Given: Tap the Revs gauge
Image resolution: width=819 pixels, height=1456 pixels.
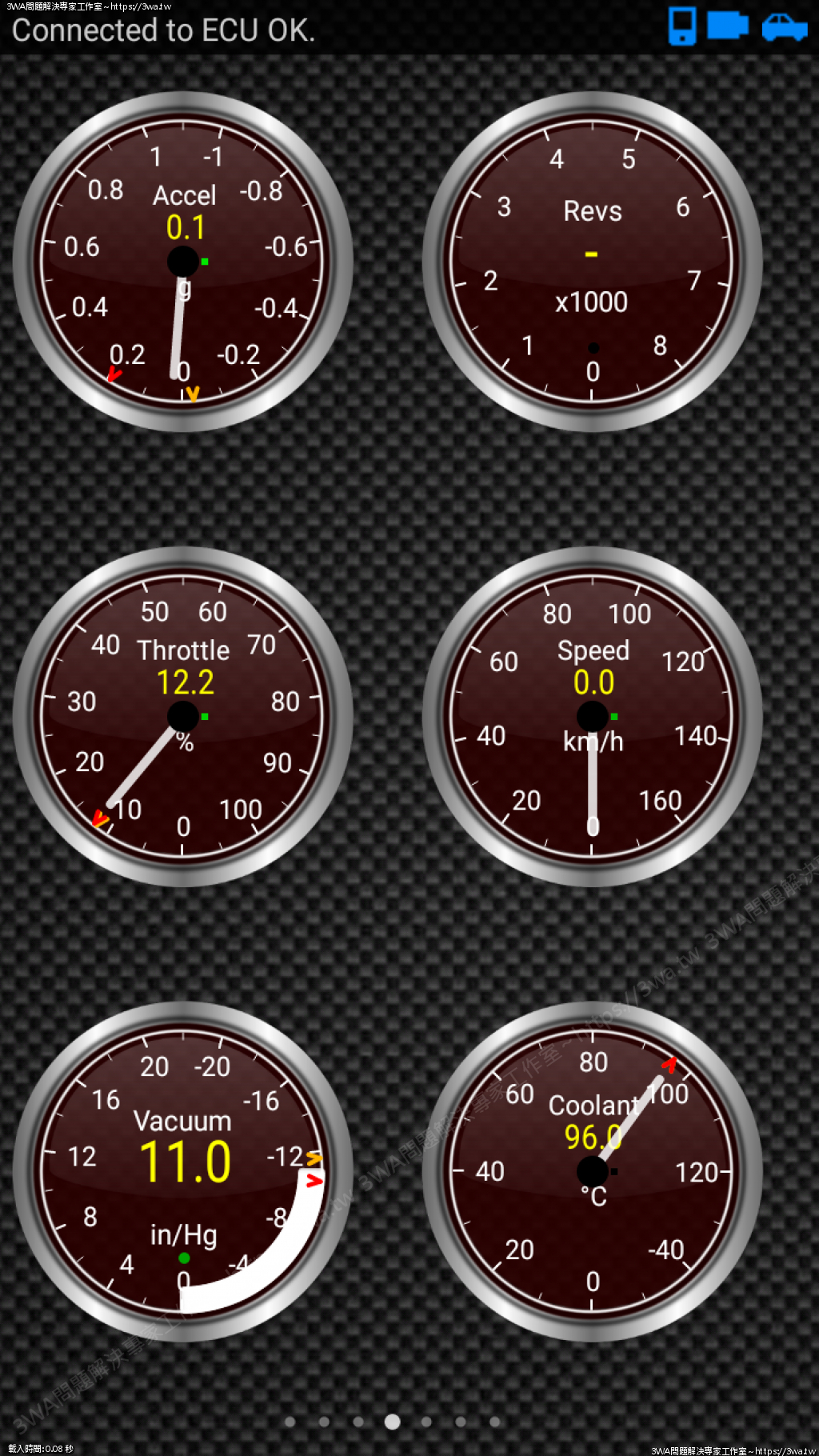Looking at the screenshot, I should coord(593,262).
